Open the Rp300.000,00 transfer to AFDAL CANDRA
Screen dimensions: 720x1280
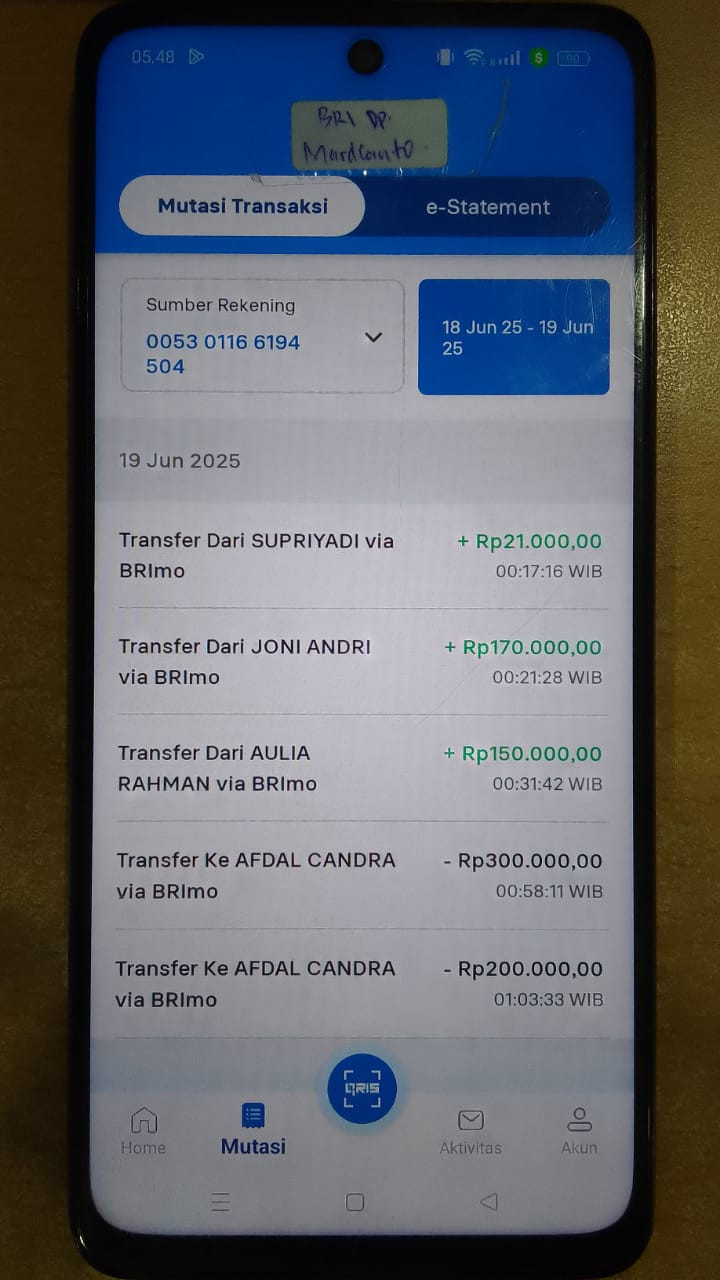[x=361, y=875]
